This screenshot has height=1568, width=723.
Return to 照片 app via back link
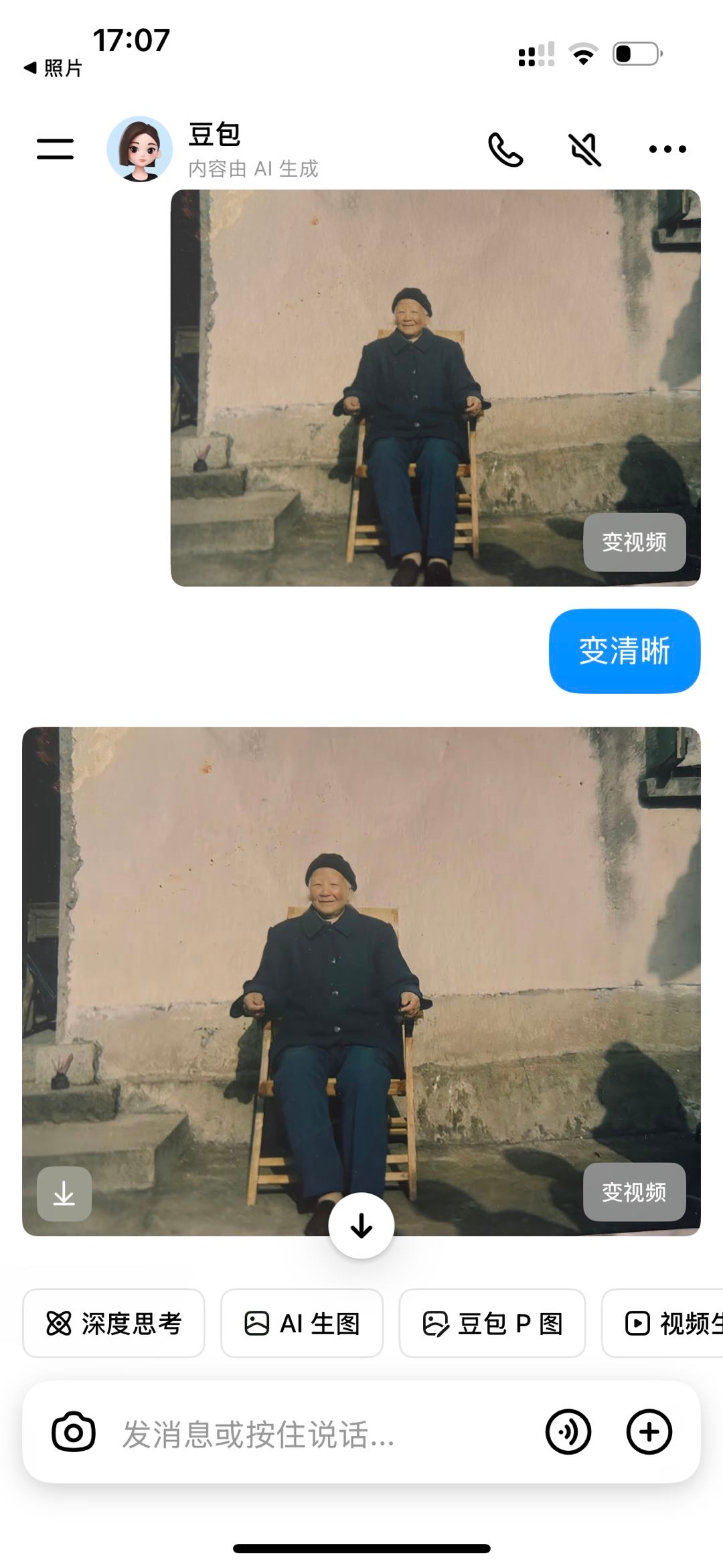pos(54,68)
